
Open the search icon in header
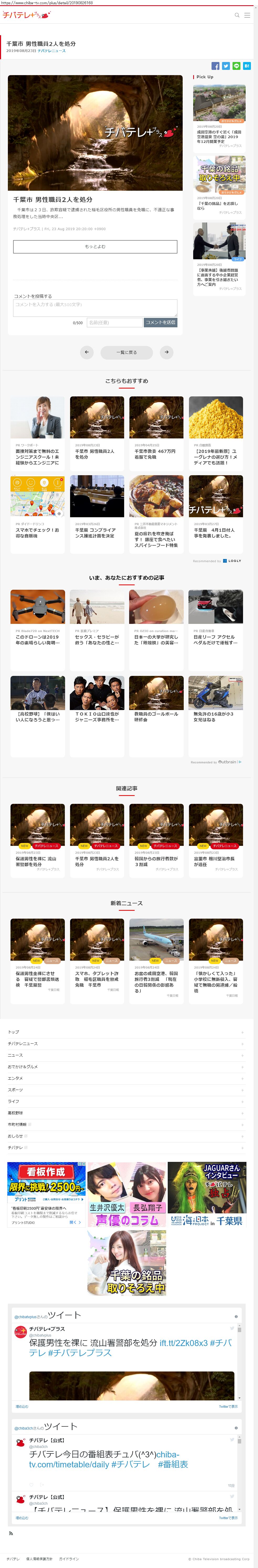[x=237, y=15]
